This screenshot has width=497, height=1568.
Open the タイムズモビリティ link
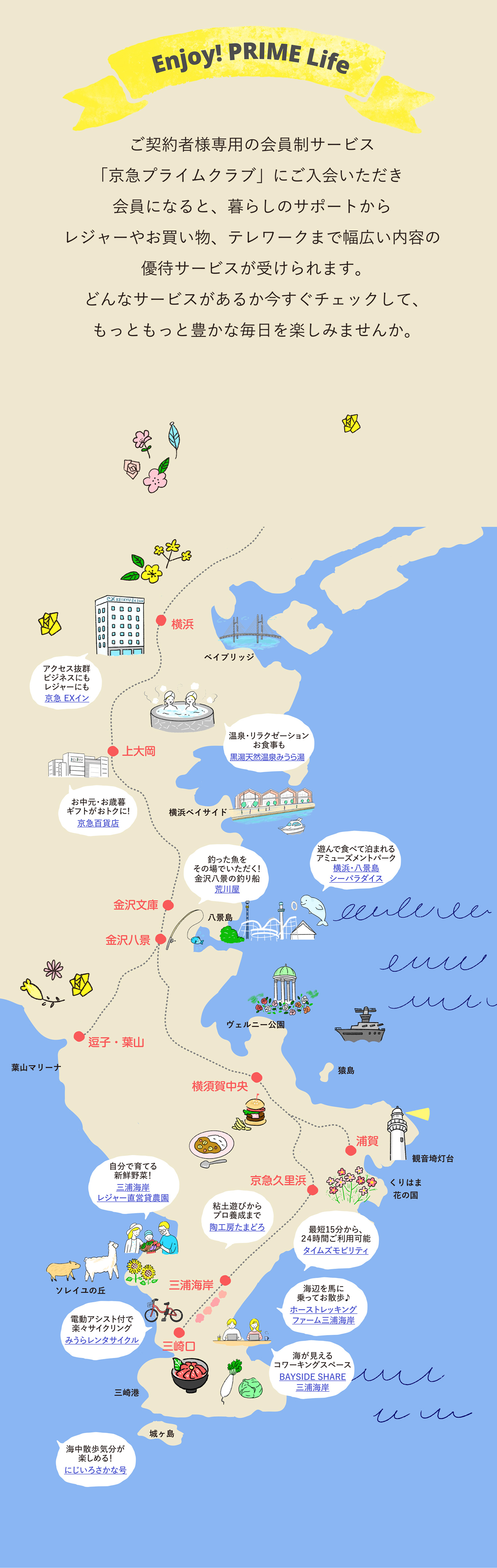336,1250
